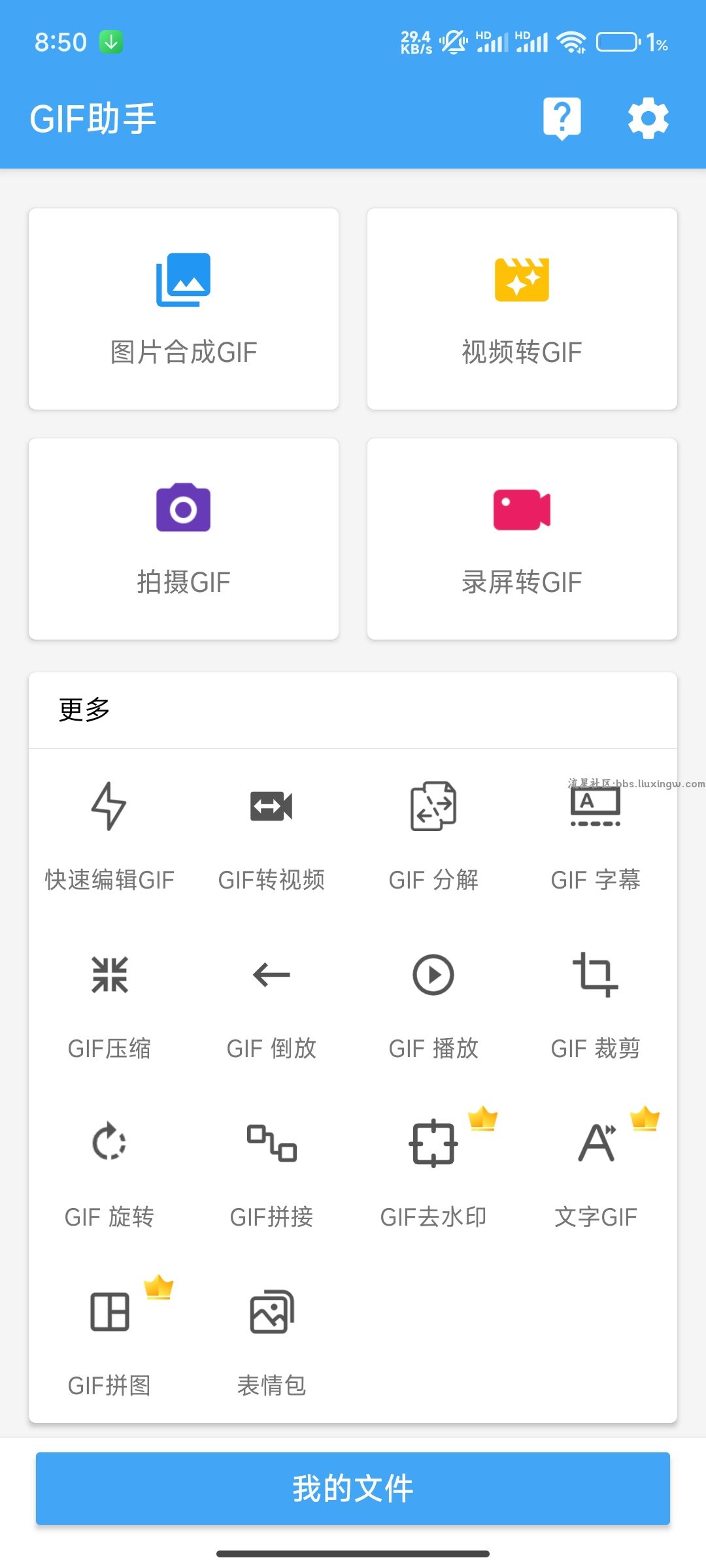The width and height of the screenshot is (706, 1568).
Task: Select GIF转视频 tool
Action: point(271,836)
